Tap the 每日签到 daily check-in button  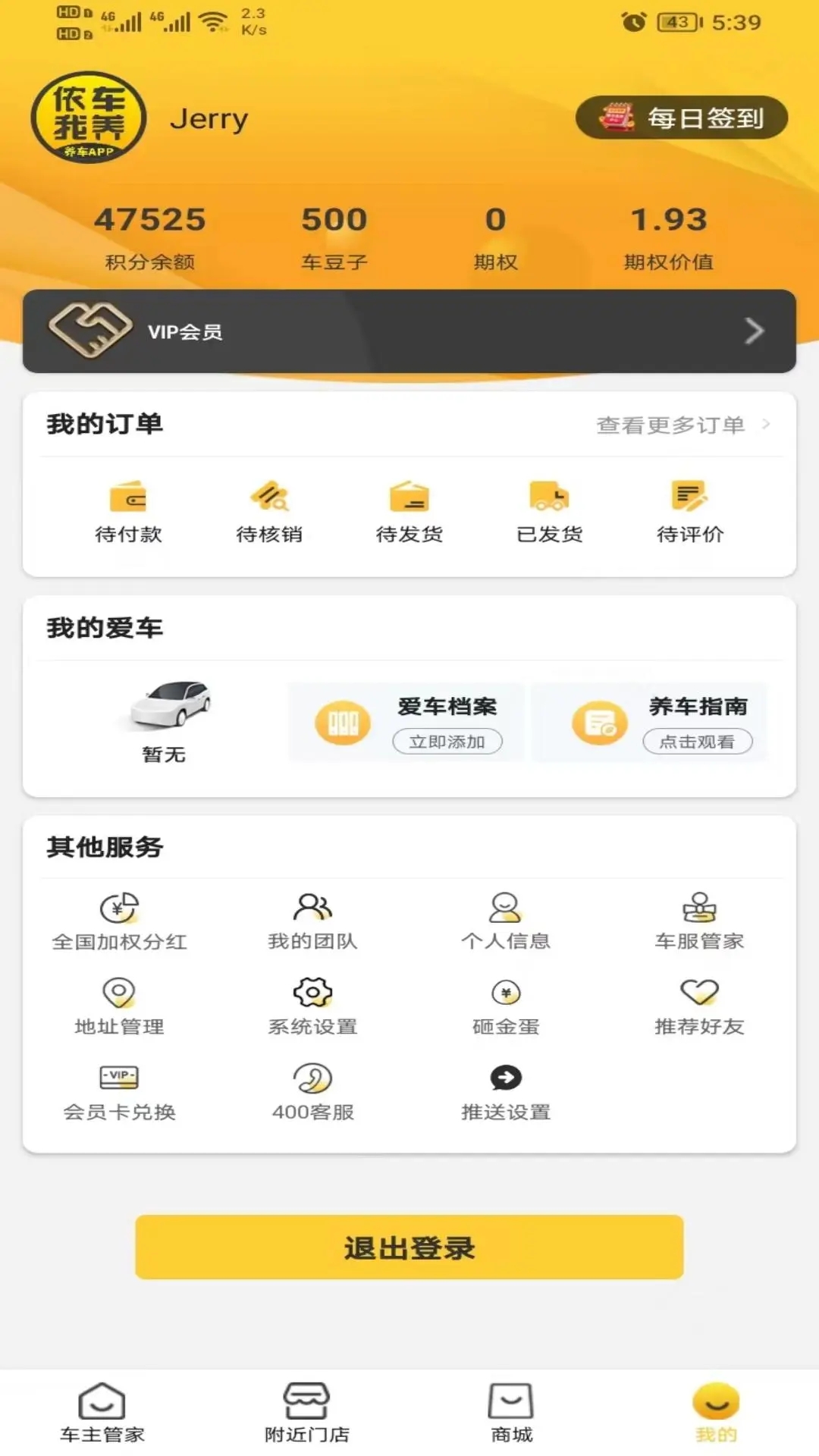[x=681, y=118]
